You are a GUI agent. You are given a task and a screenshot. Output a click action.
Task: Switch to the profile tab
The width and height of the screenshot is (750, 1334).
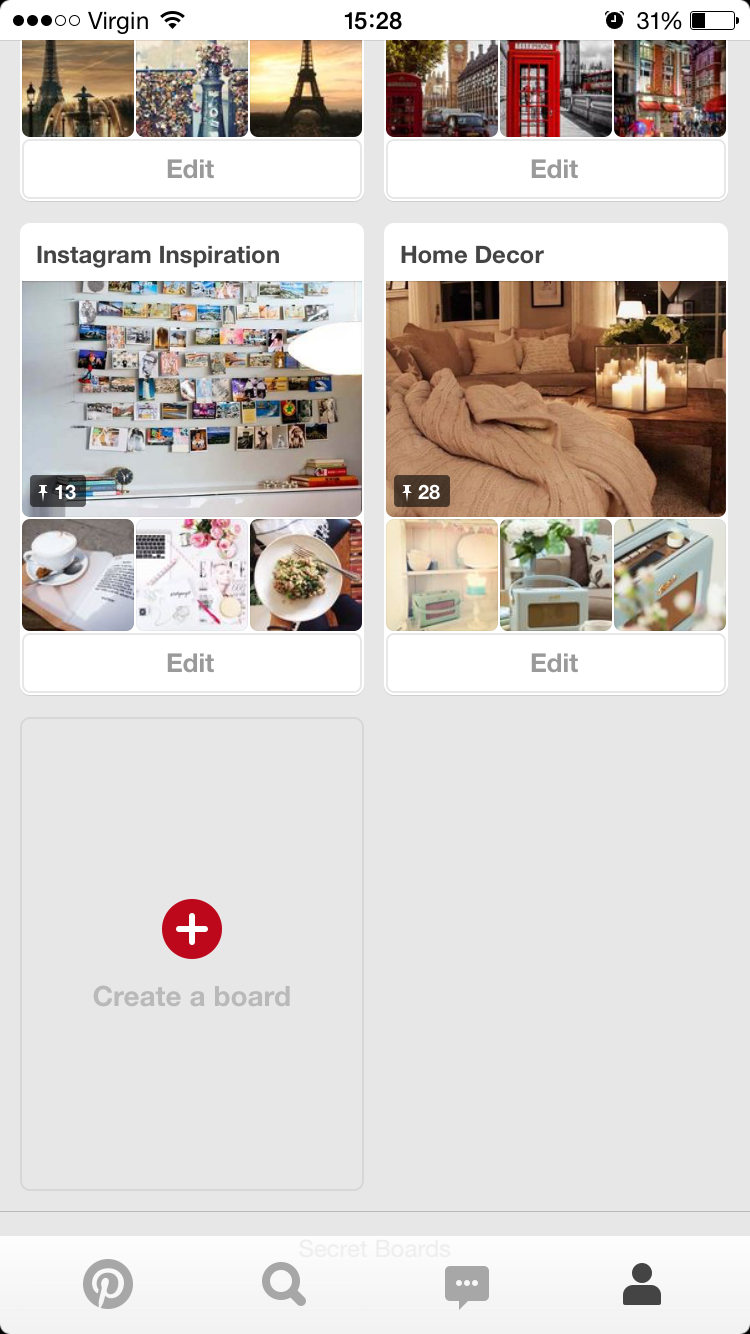pos(642,1284)
